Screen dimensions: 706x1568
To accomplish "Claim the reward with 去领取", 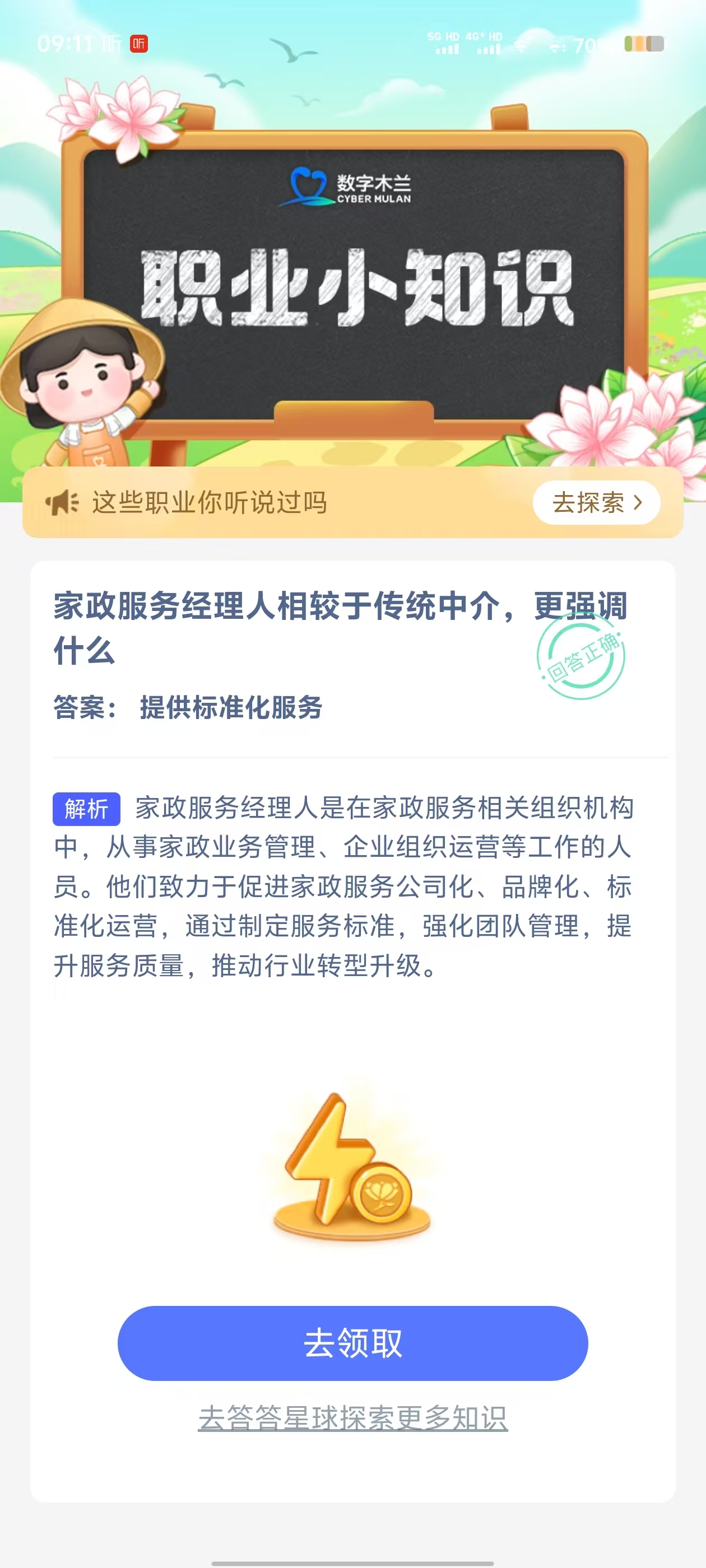I will pos(352,1343).
